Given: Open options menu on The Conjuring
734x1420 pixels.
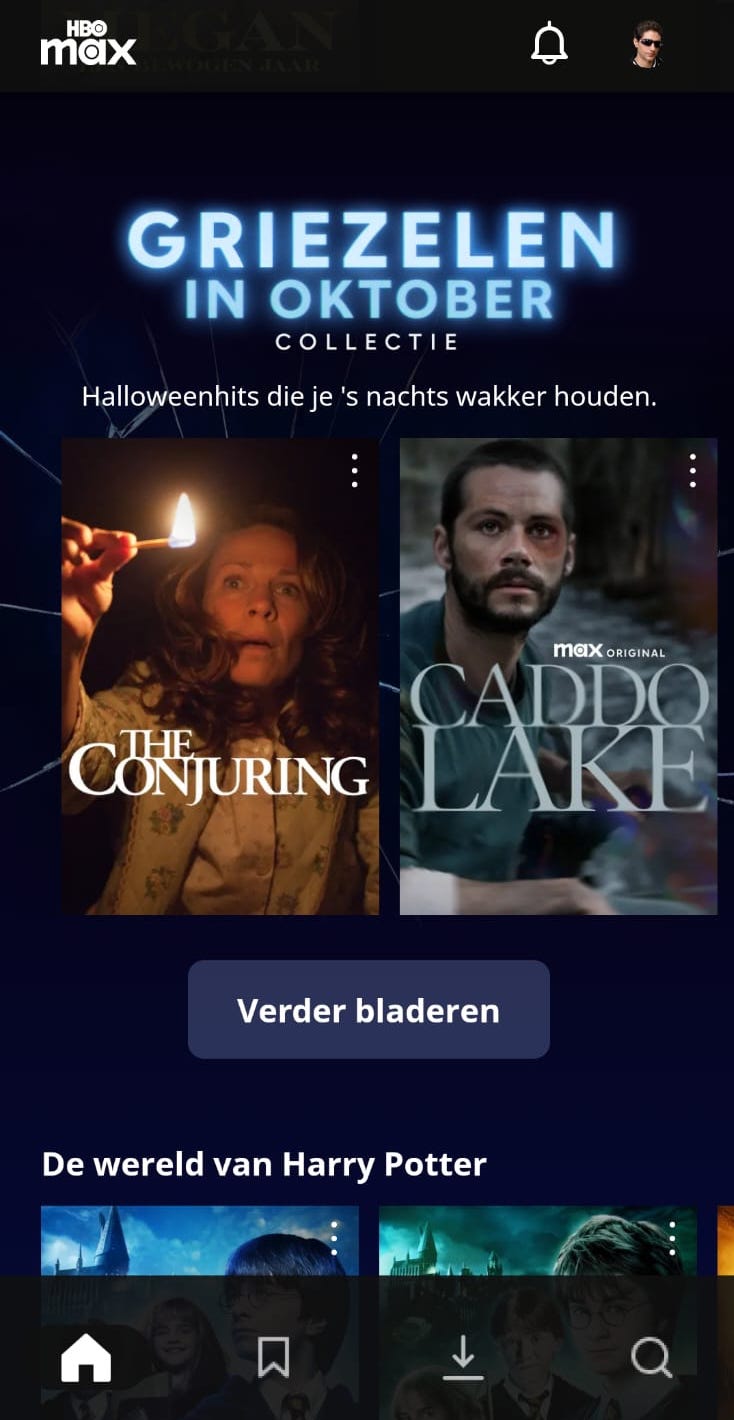Looking at the screenshot, I should click(x=354, y=471).
